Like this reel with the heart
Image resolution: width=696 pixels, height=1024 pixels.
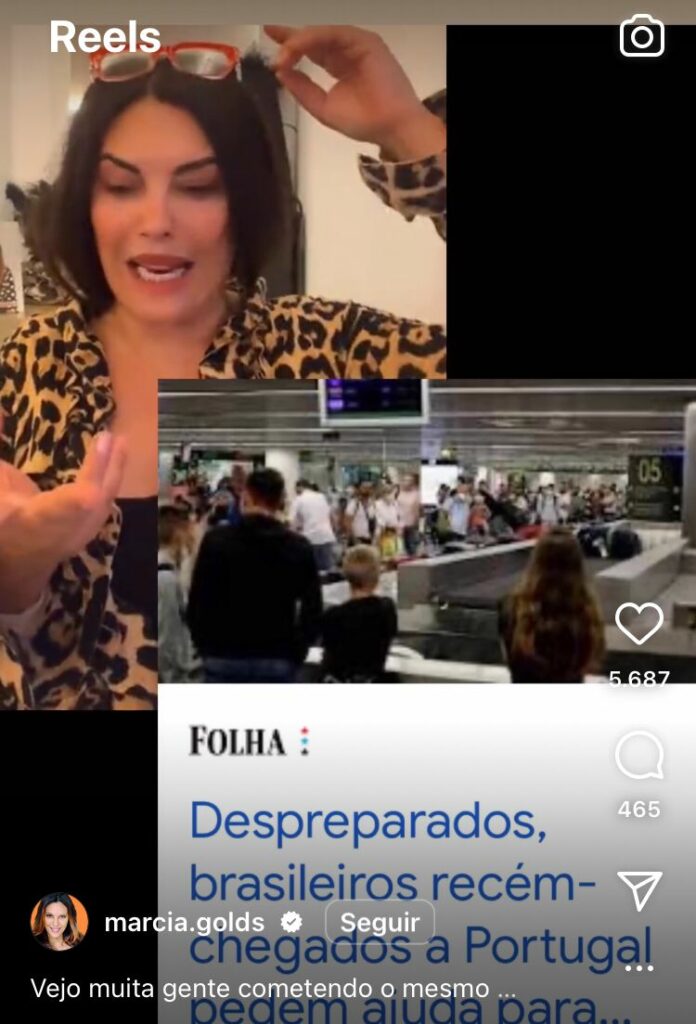click(639, 624)
